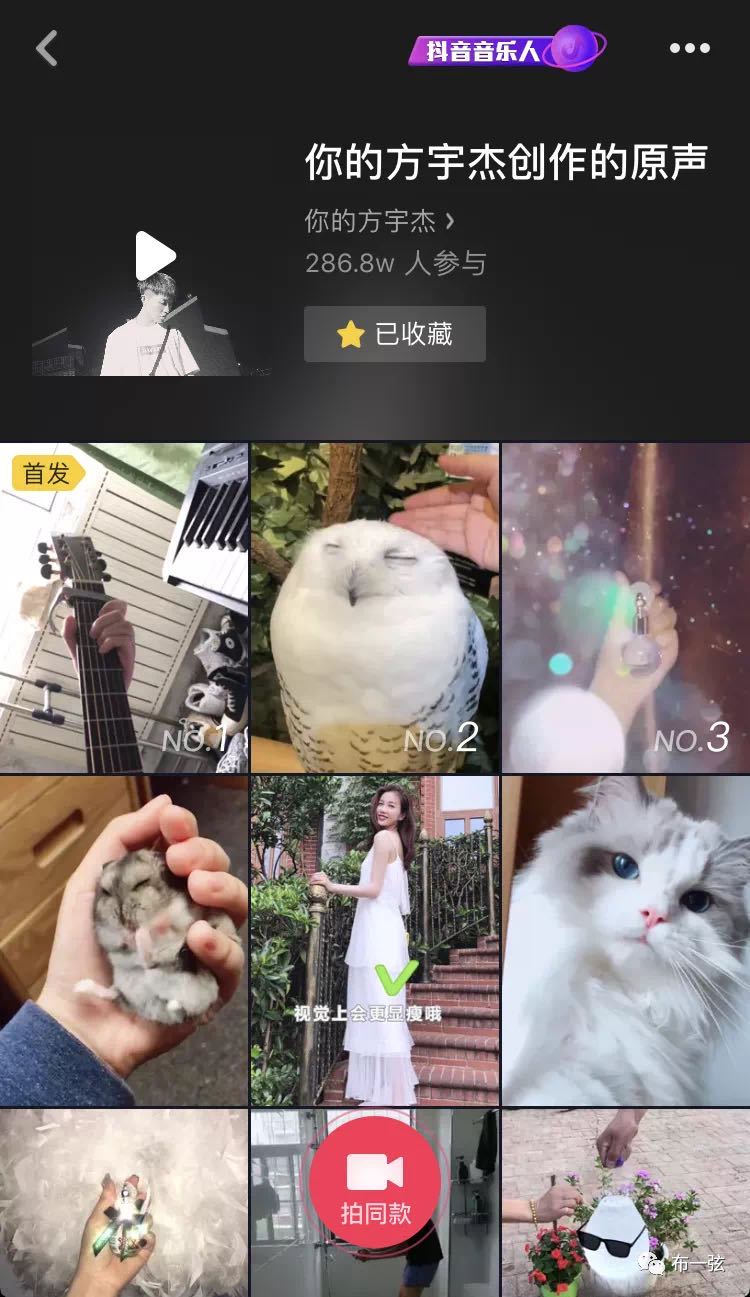750x1297 pixels.
Task: Open 你的方宇杰 creator profile link
Action: pos(379,221)
